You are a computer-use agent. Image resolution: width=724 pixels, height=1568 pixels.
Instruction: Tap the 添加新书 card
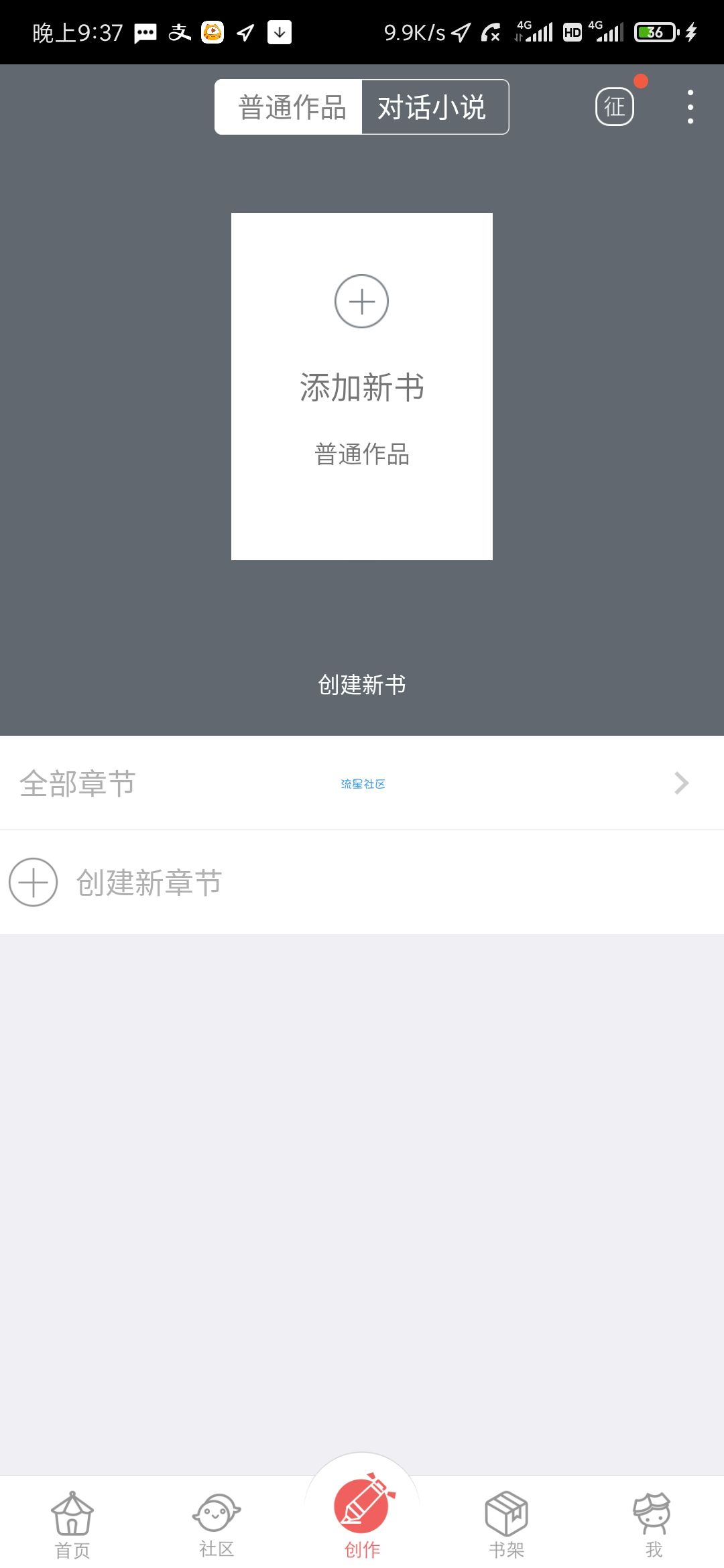tap(362, 386)
